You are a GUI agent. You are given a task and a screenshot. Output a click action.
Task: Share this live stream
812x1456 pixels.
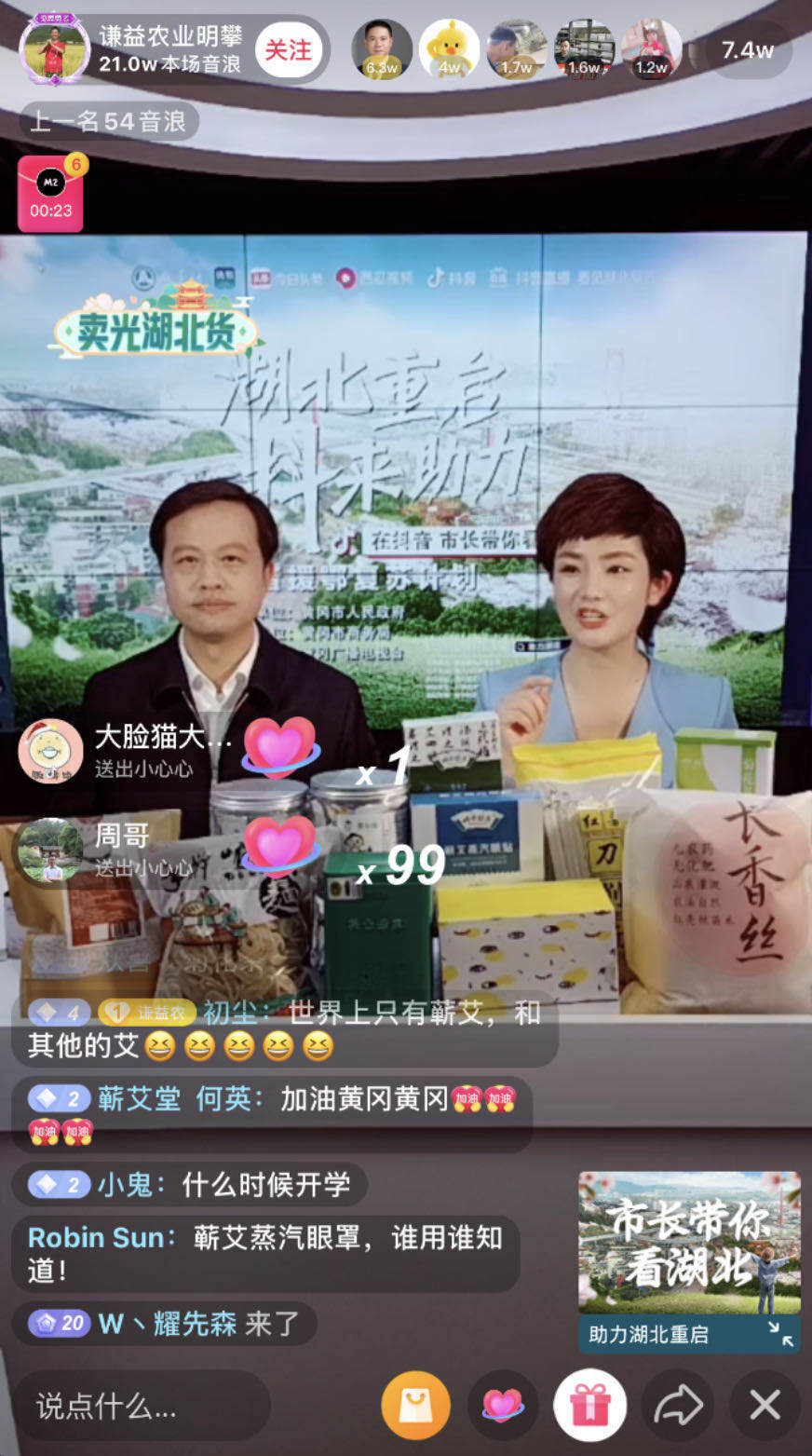pos(677,1406)
